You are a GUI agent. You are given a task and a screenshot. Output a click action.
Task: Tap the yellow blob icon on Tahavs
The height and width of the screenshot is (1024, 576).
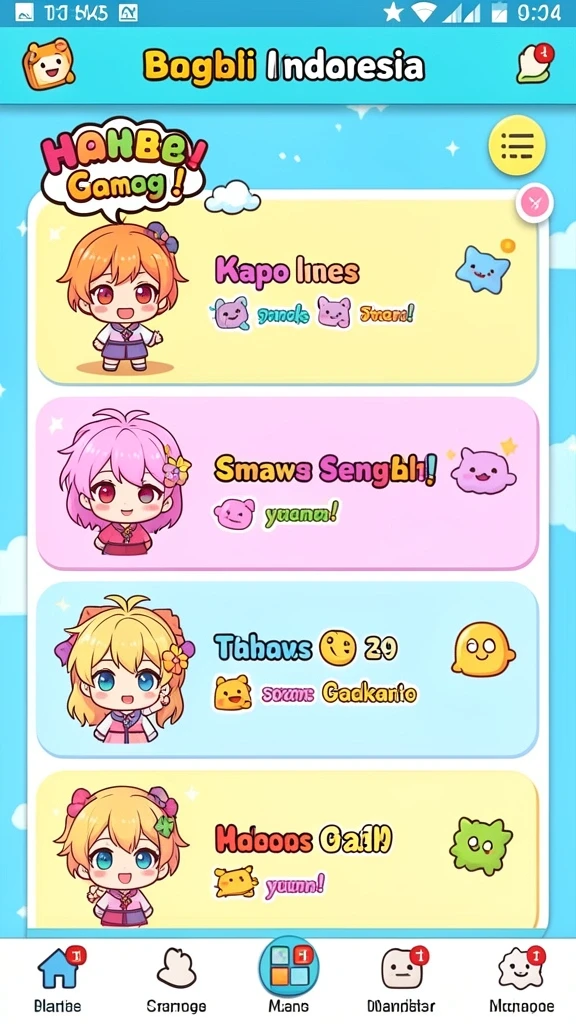tap(482, 648)
